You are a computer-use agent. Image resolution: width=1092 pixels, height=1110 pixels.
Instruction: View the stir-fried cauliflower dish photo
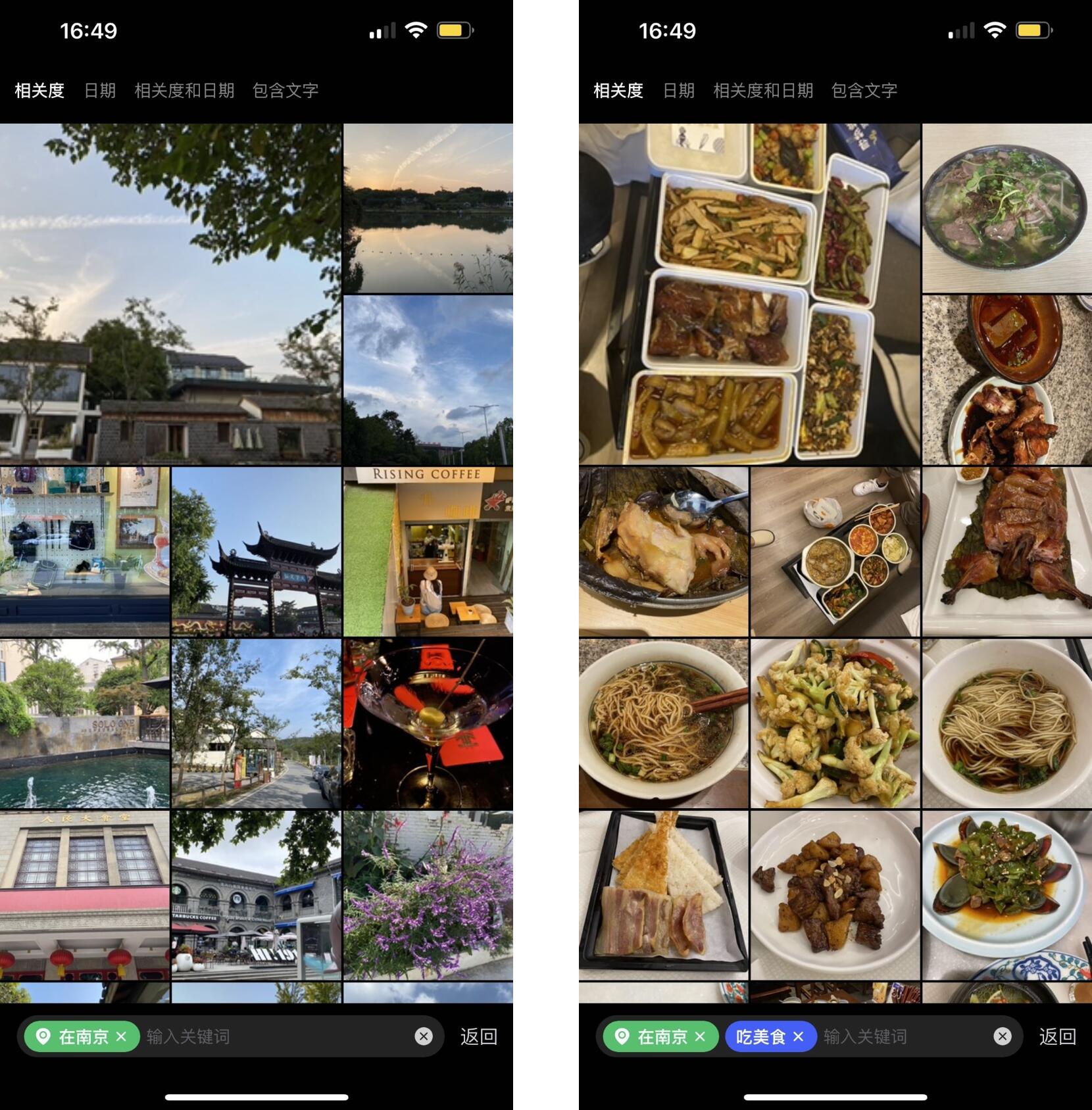tap(835, 723)
